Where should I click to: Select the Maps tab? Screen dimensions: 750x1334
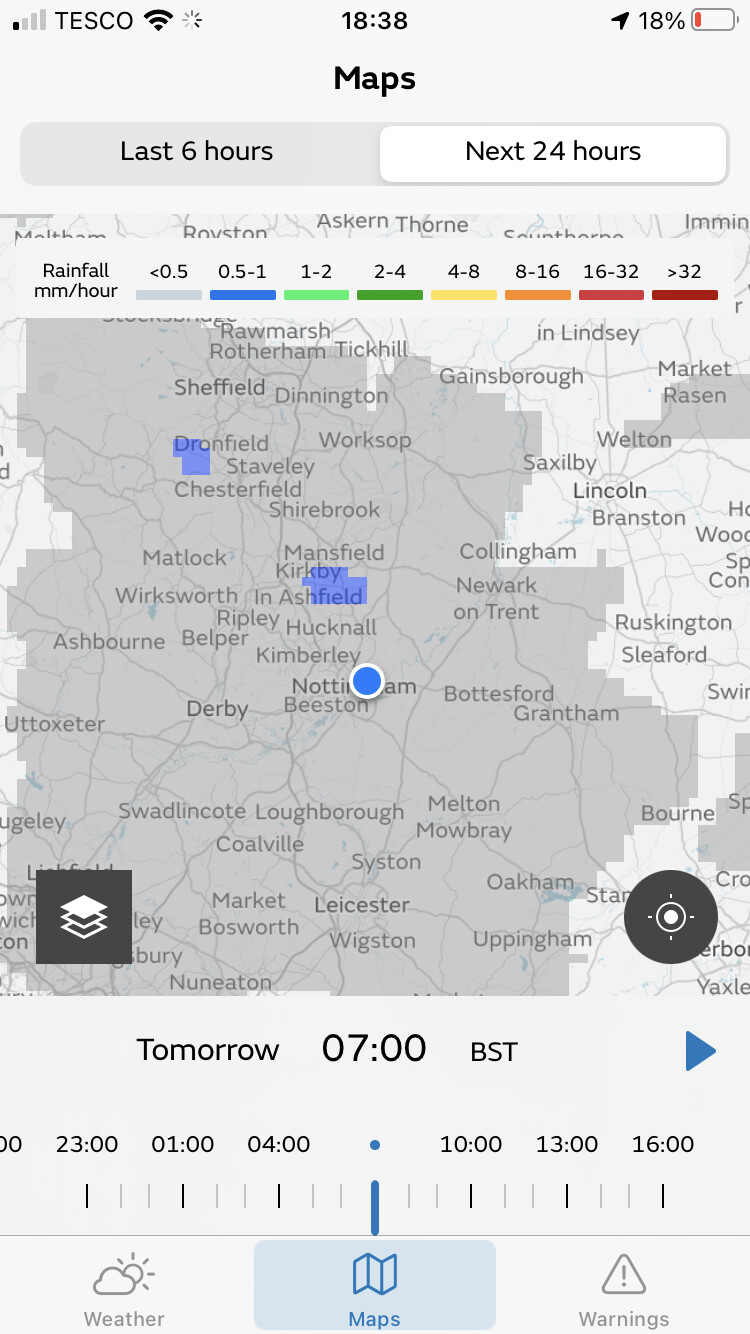click(x=375, y=1286)
